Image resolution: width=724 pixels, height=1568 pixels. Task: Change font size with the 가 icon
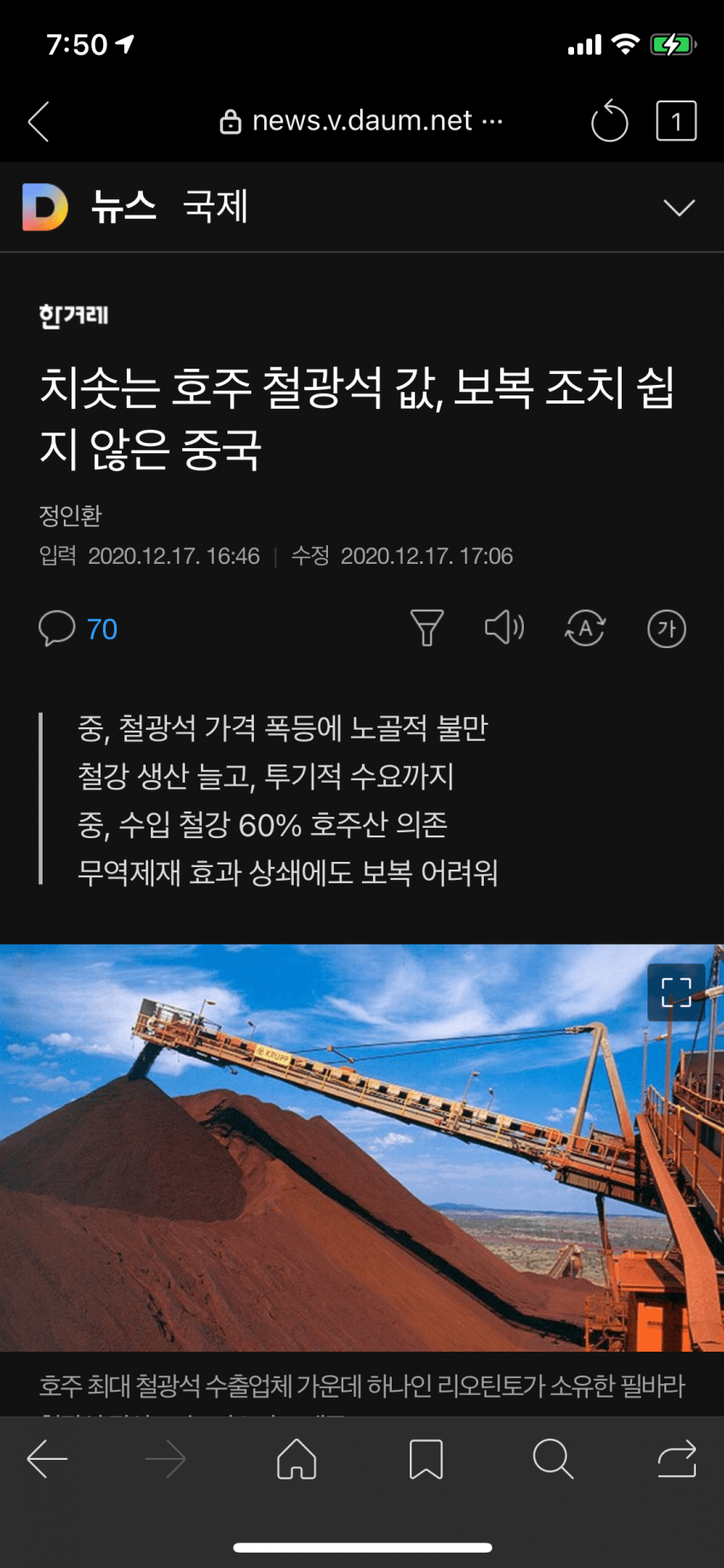[x=666, y=629]
